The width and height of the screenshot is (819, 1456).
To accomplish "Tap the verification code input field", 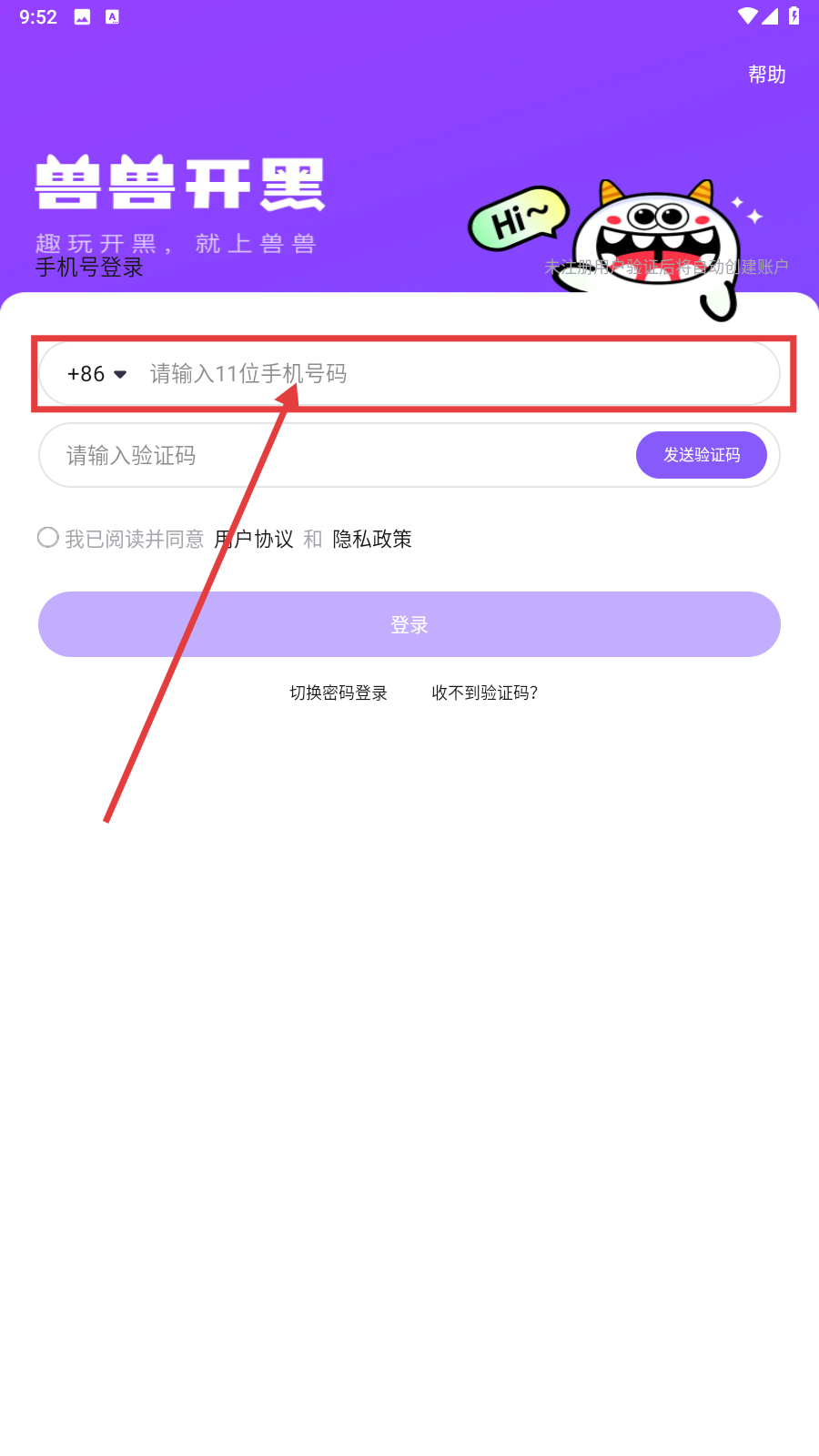I will pos(337,455).
